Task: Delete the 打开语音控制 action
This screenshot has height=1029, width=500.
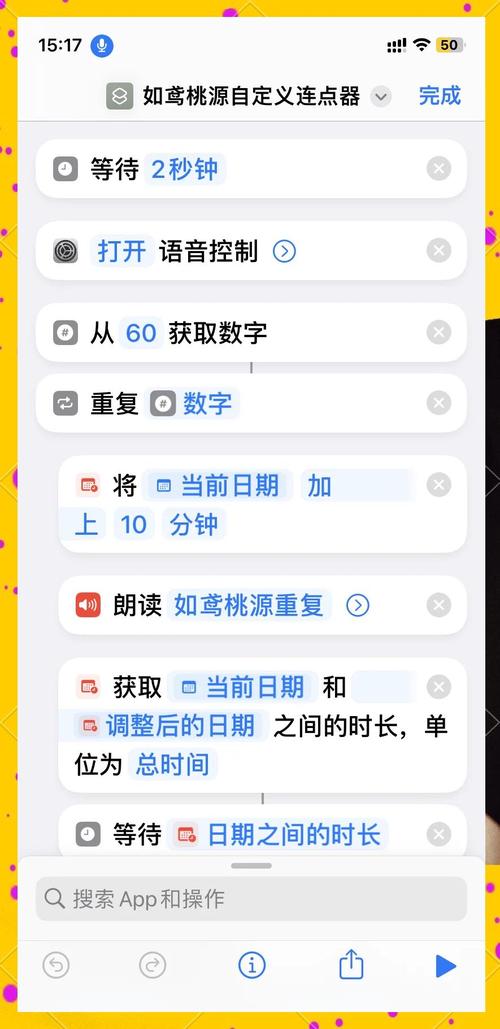Action: [438, 251]
